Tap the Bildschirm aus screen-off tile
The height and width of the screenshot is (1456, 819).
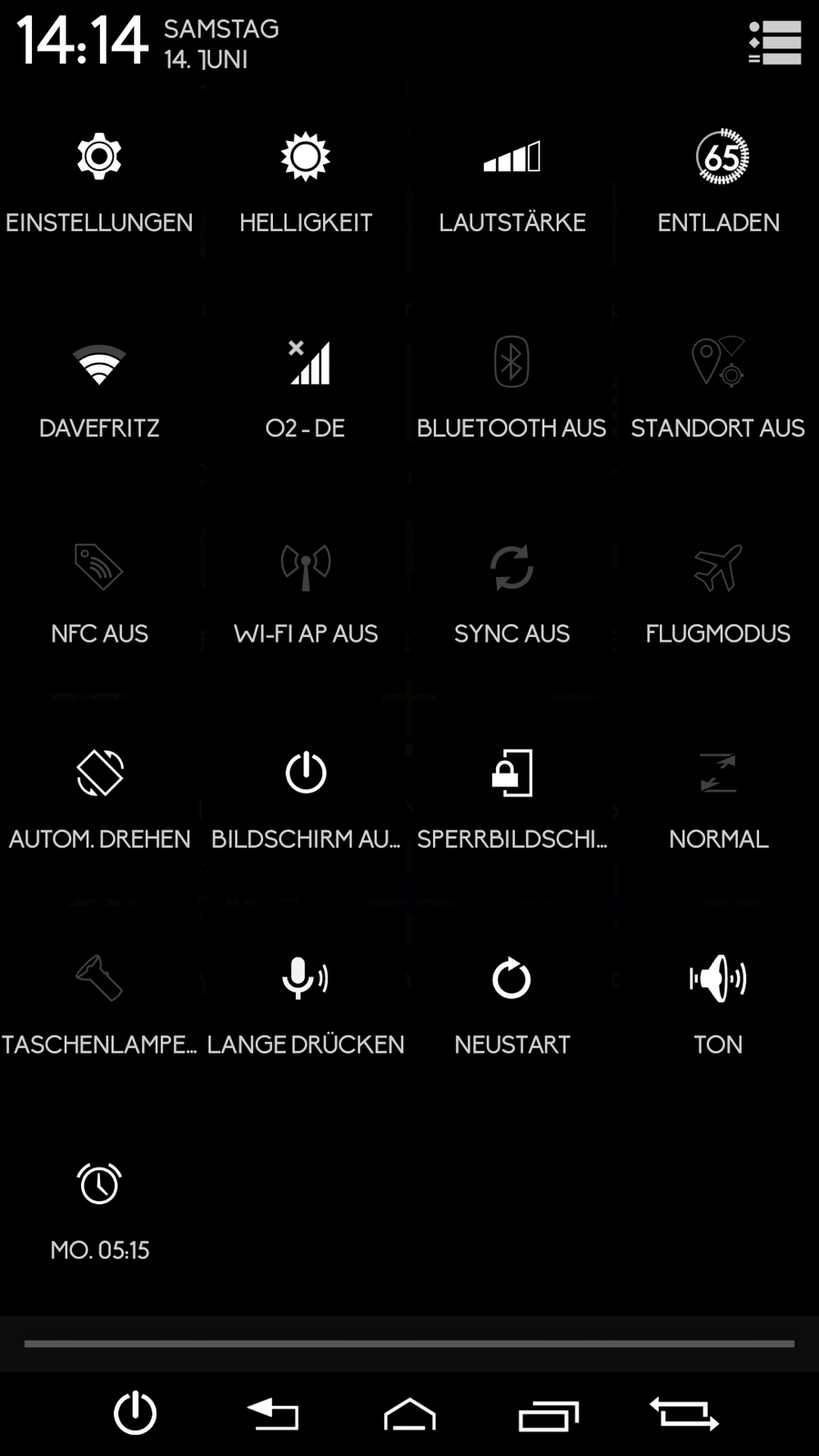306,798
